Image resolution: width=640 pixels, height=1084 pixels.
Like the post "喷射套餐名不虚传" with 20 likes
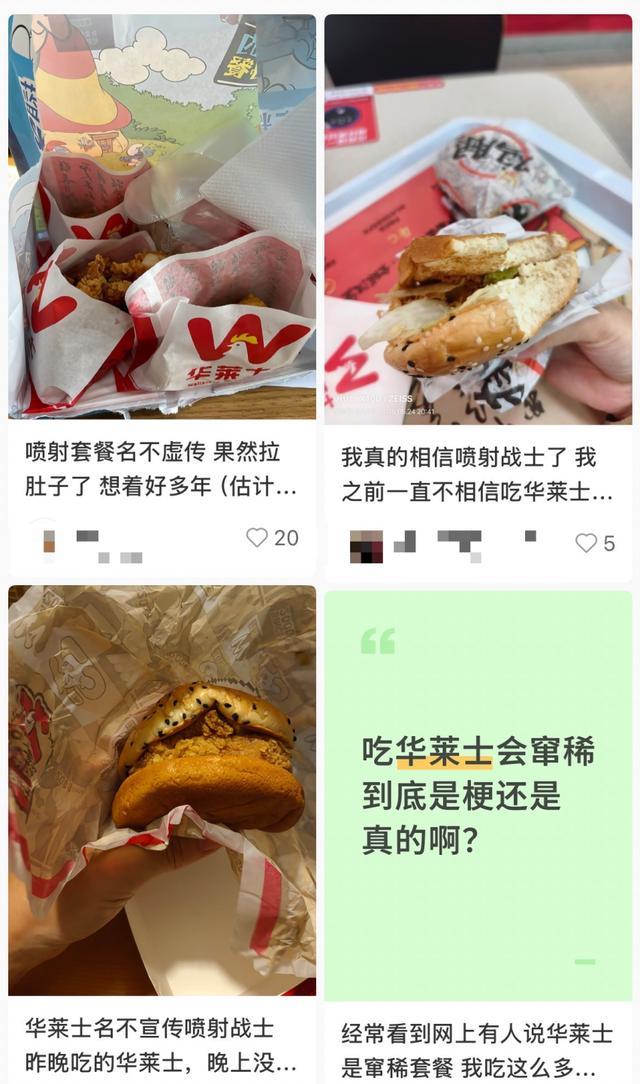258,538
